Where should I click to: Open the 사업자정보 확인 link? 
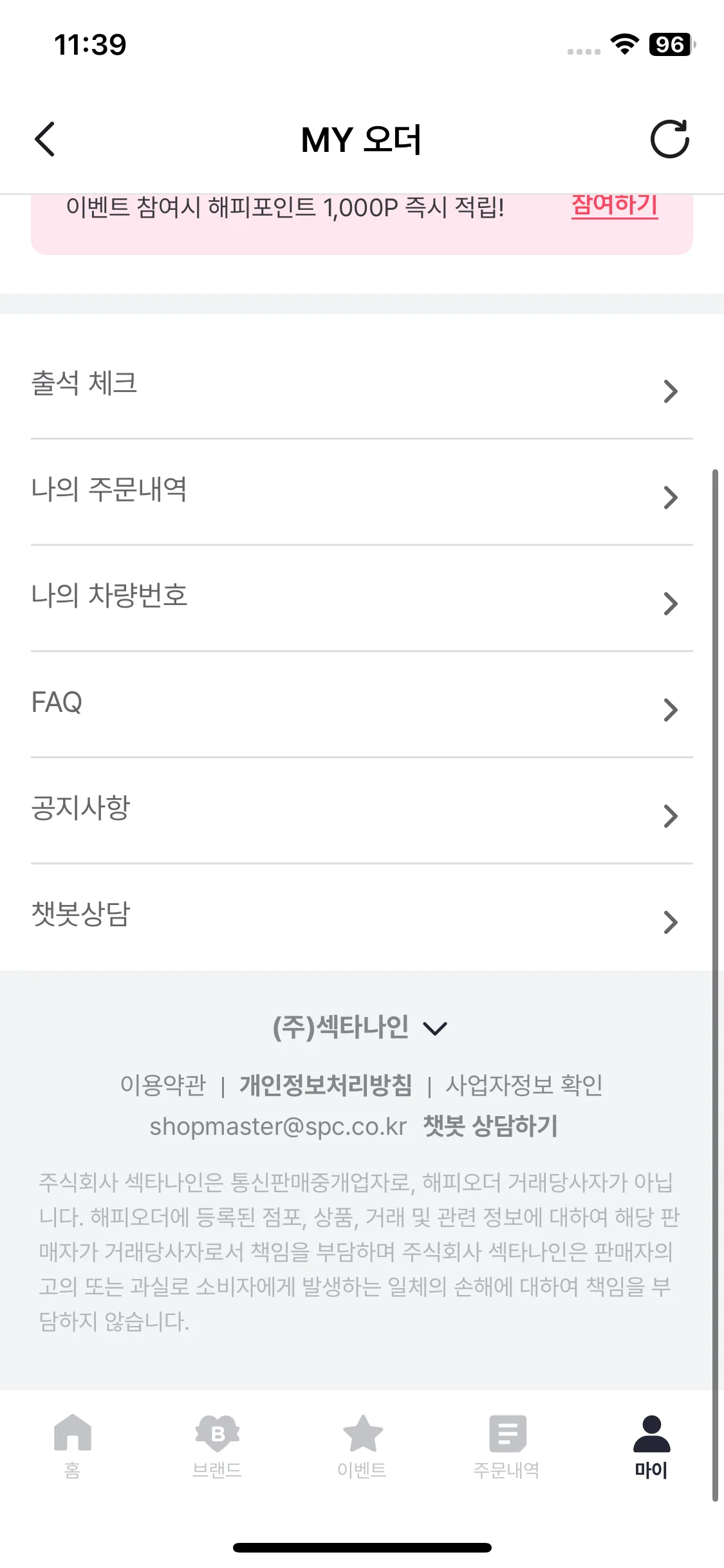tap(524, 1085)
